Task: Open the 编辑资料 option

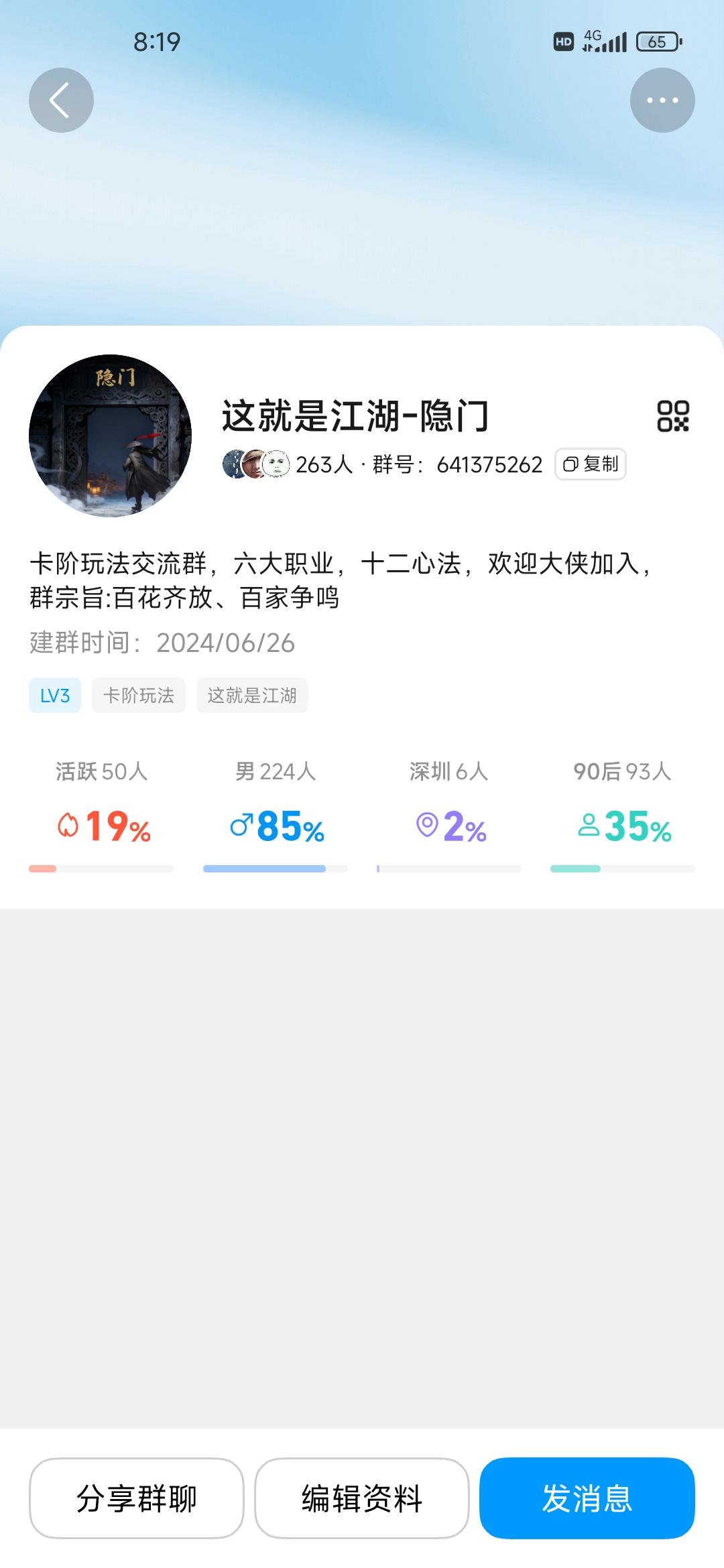Action: 363,1497
